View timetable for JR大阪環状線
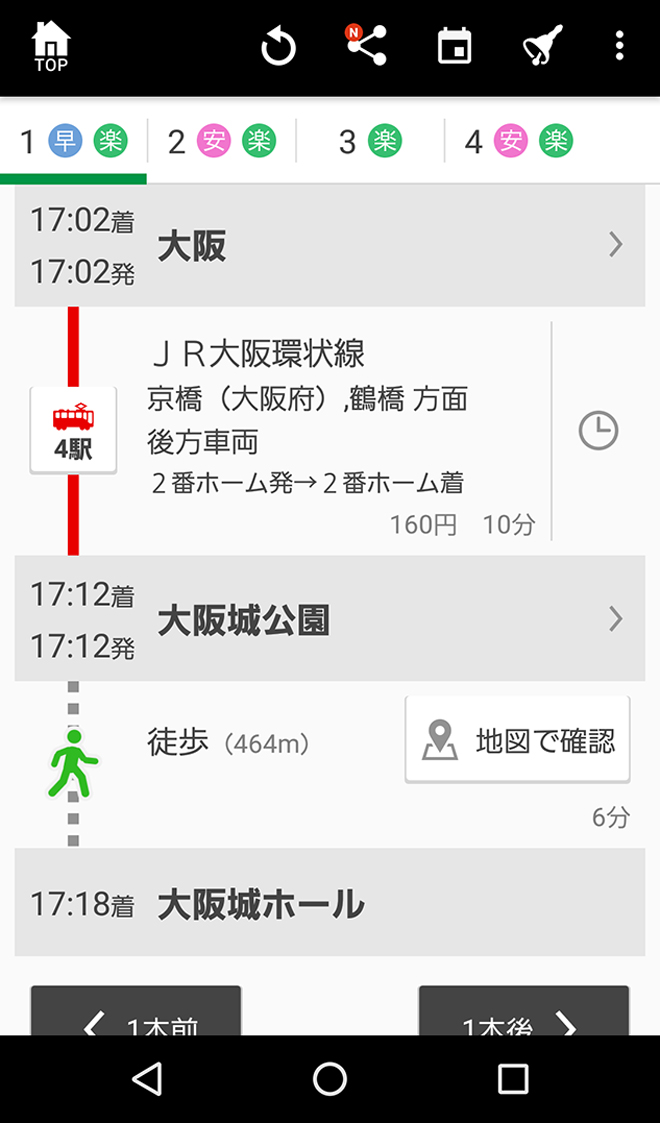 tap(598, 431)
